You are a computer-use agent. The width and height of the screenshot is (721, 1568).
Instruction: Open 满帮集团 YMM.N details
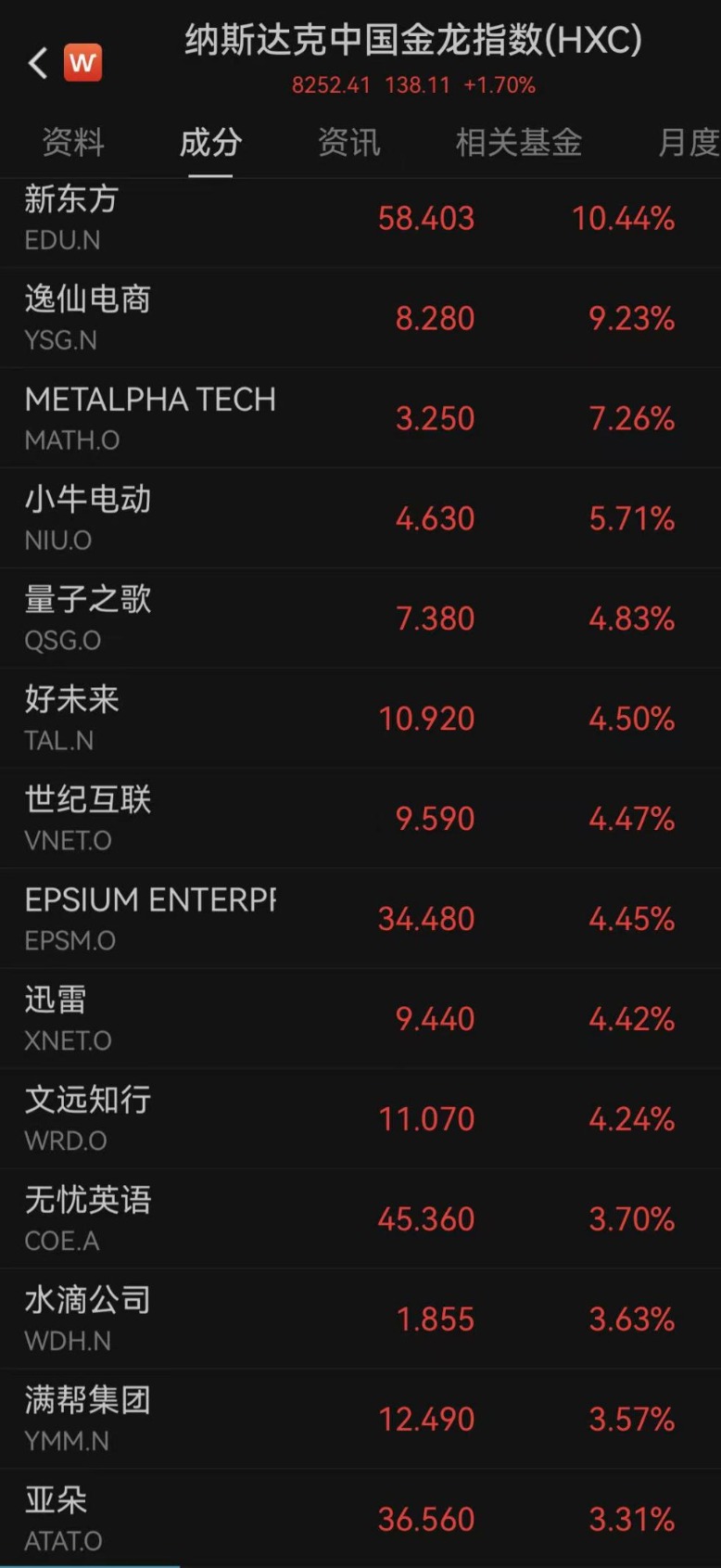click(x=360, y=1420)
